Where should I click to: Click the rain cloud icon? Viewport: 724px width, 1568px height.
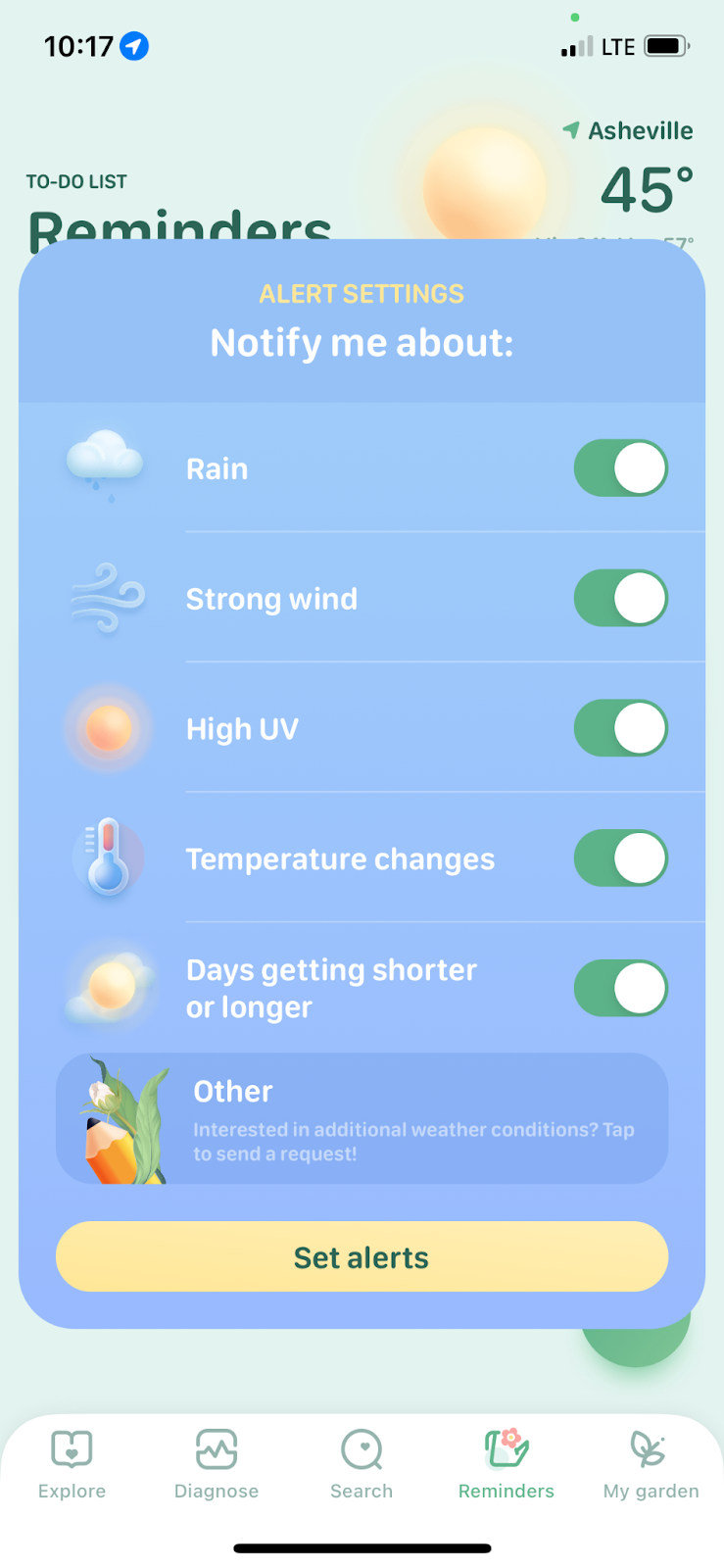point(105,463)
